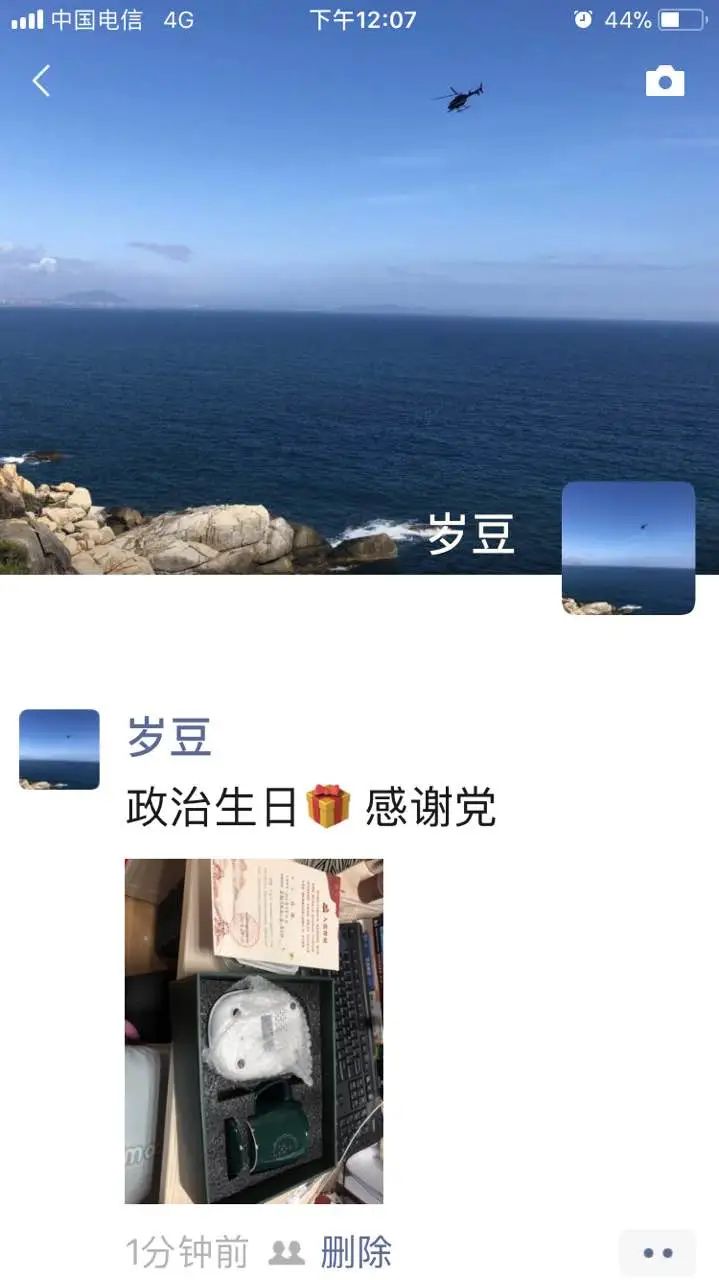Delete the post via 删除
This screenshot has width=719, height=1280.
(355, 1252)
